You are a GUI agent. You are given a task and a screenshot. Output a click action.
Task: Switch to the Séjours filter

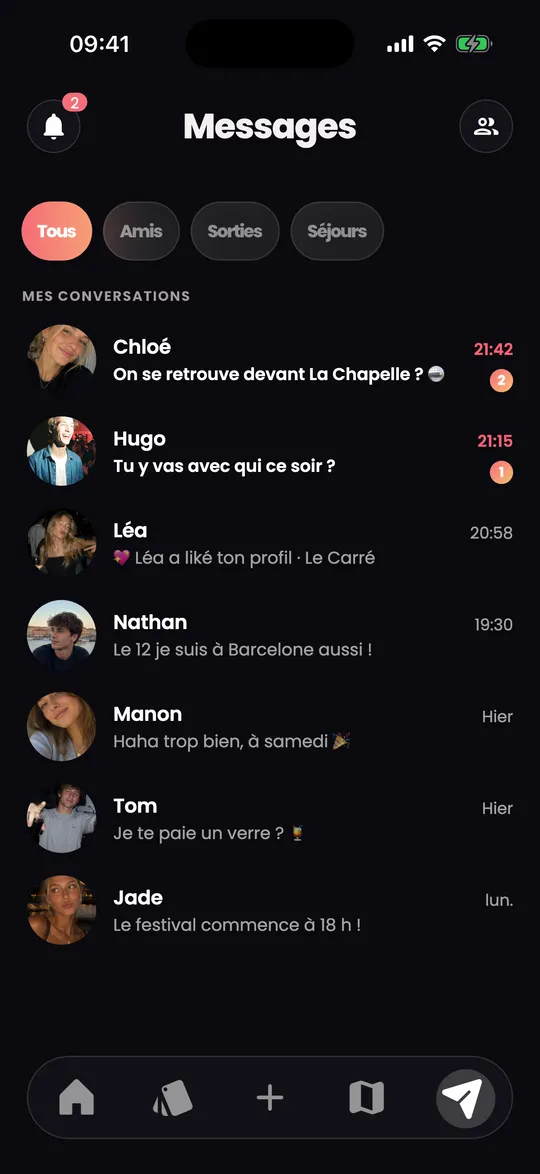(337, 231)
